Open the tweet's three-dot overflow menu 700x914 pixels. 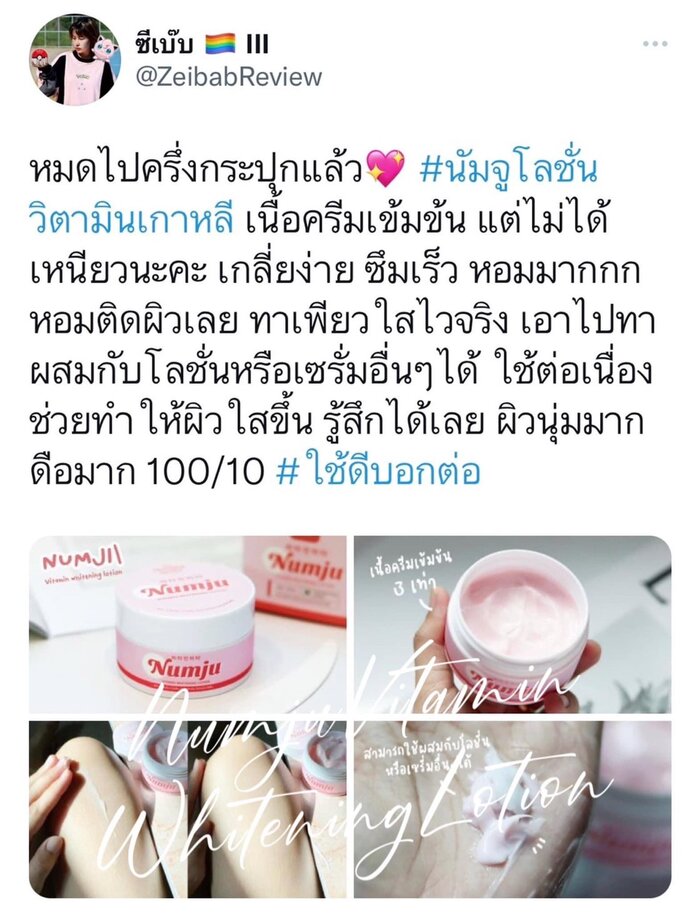(654, 44)
